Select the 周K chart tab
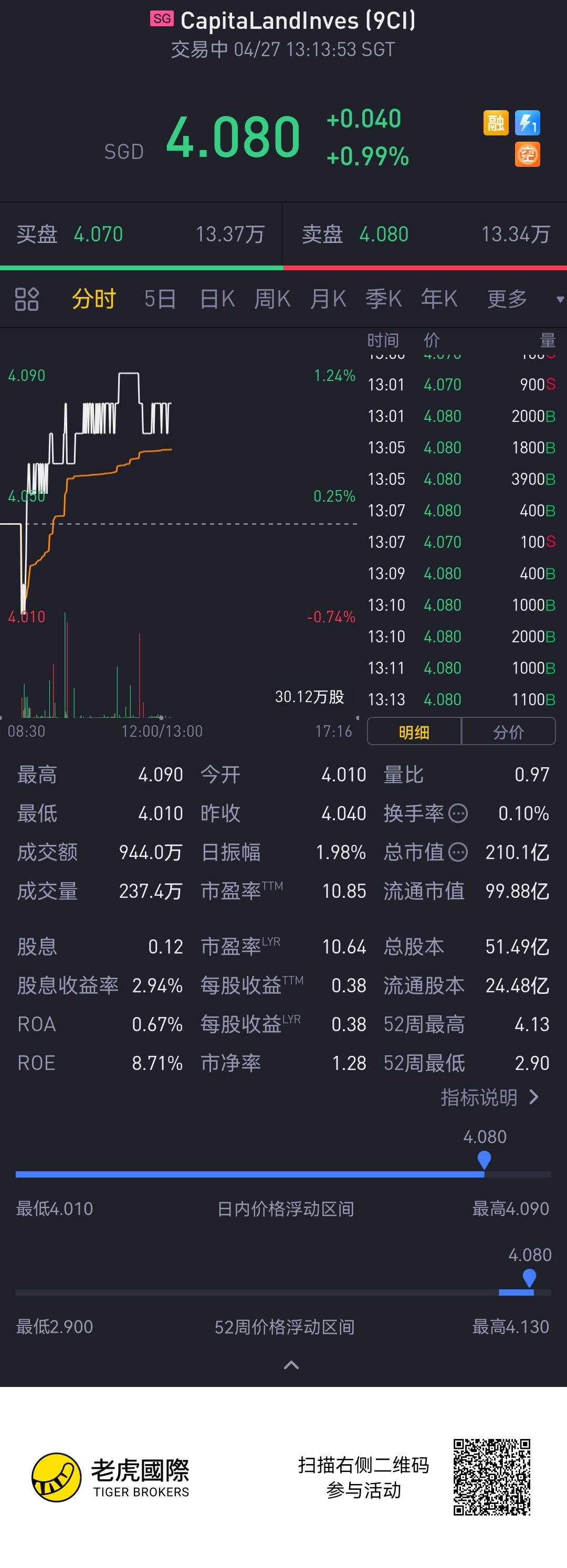The width and height of the screenshot is (567, 1568). click(x=272, y=299)
